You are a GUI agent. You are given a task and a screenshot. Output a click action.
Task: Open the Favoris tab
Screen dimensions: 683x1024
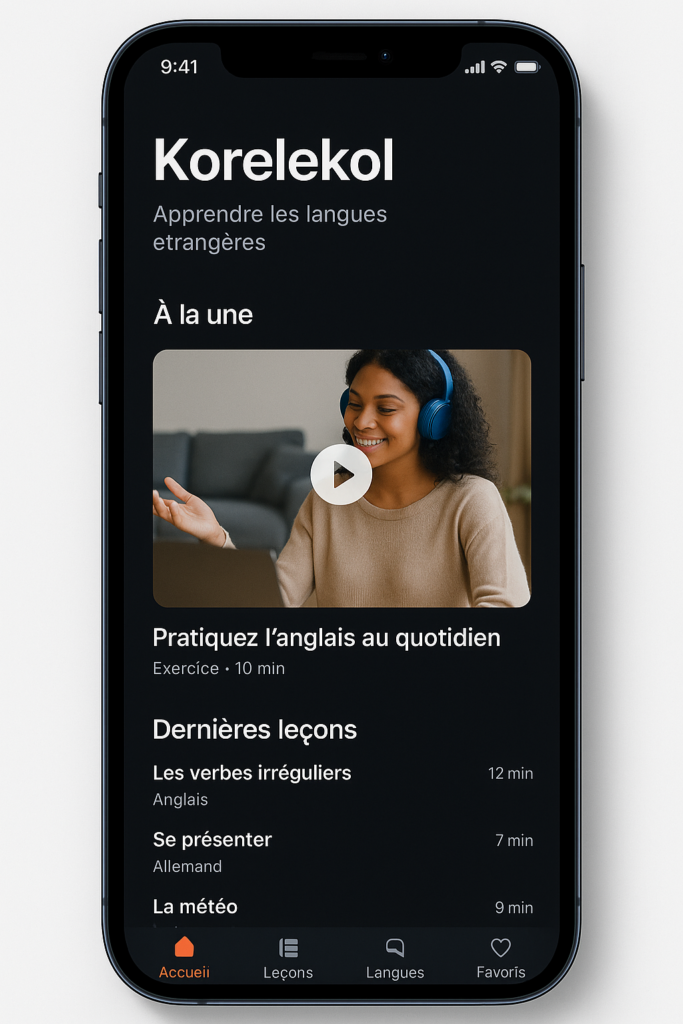500,958
